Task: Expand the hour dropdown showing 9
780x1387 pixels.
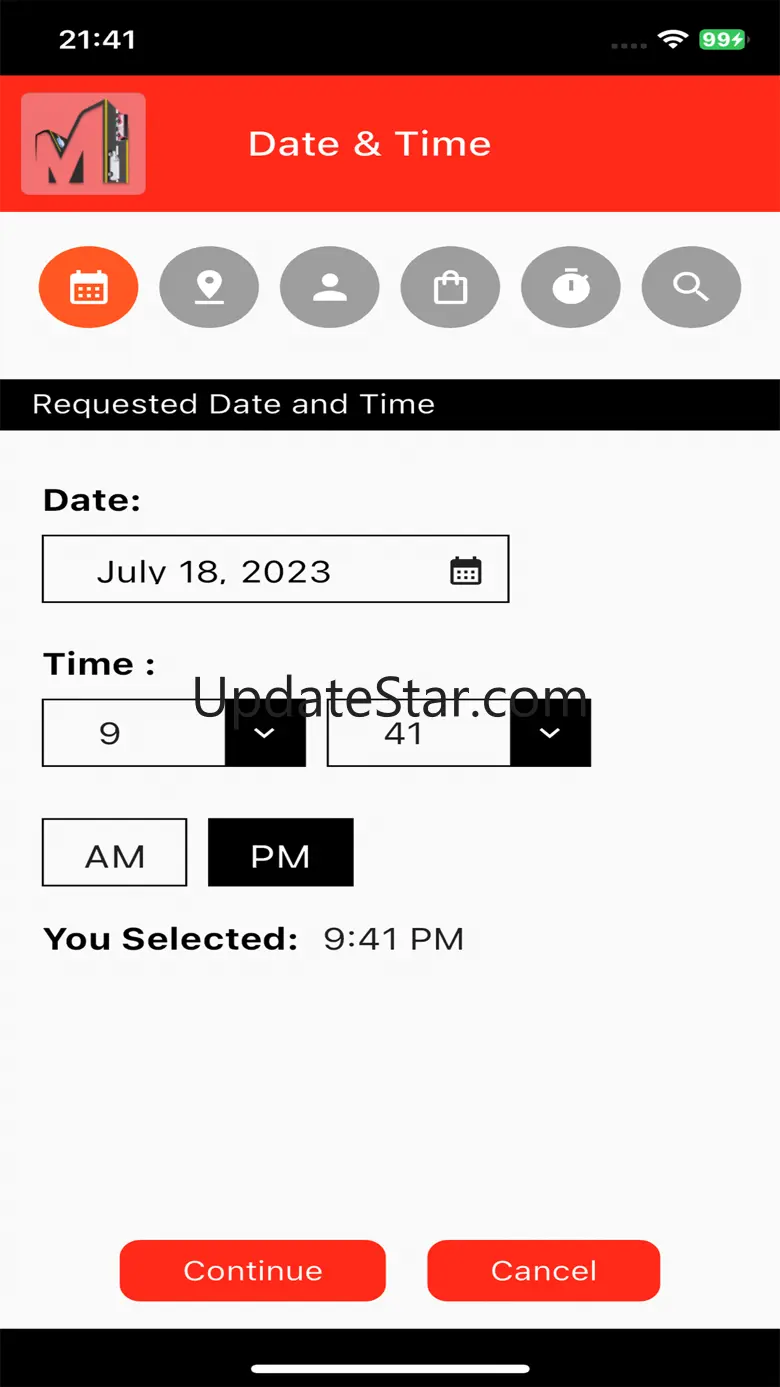Action: (x=265, y=733)
